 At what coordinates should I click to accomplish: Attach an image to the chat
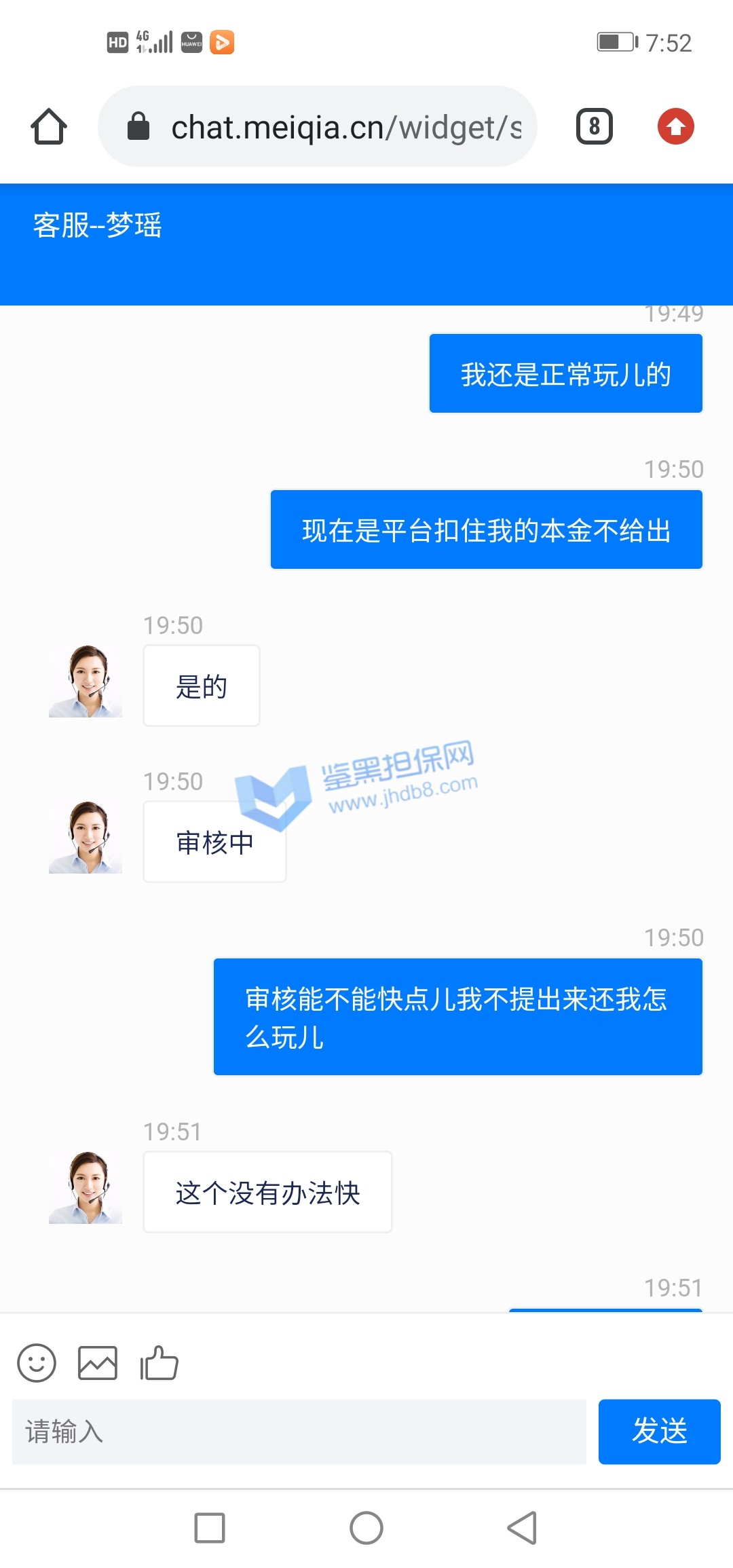[x=97, y=1363]
